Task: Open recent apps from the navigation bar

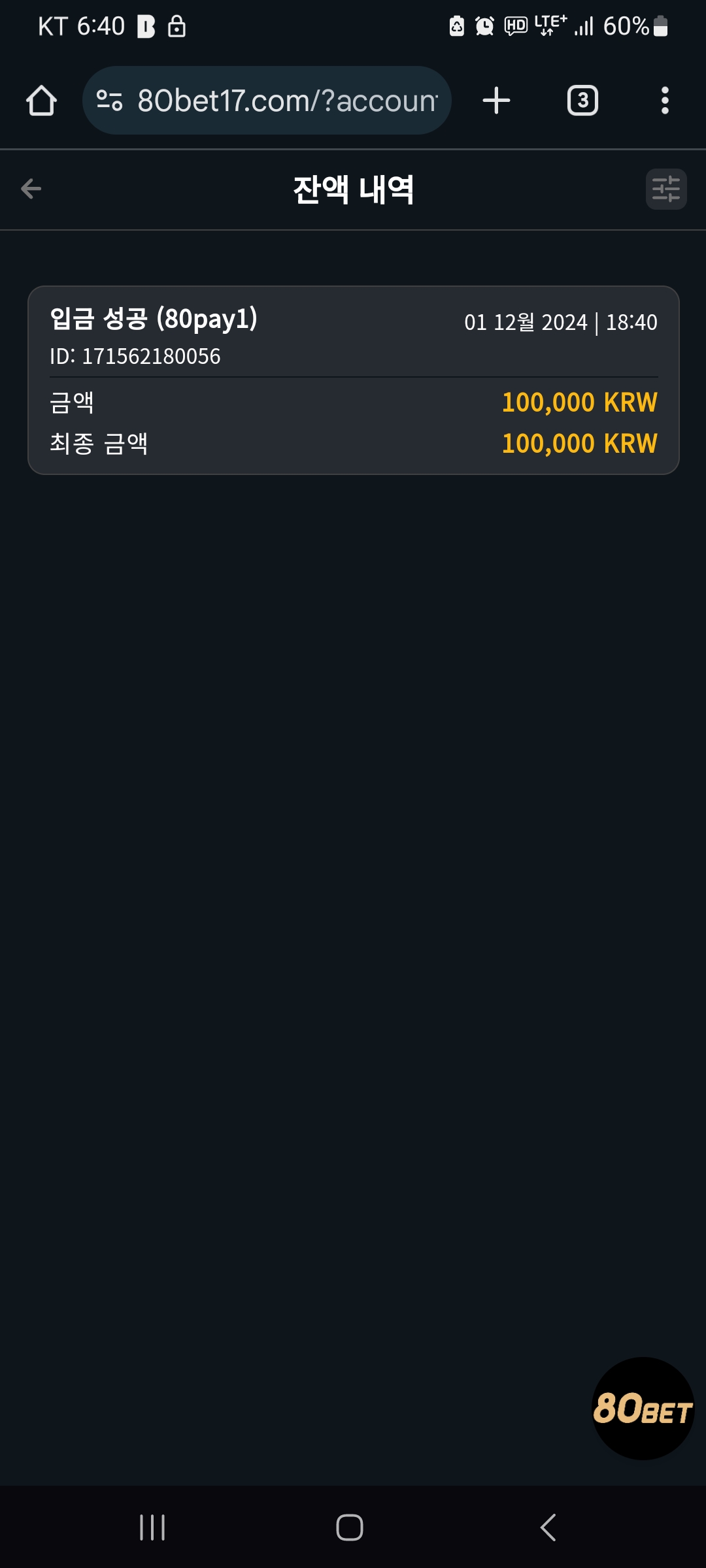Action: (x=152, y=1527)
